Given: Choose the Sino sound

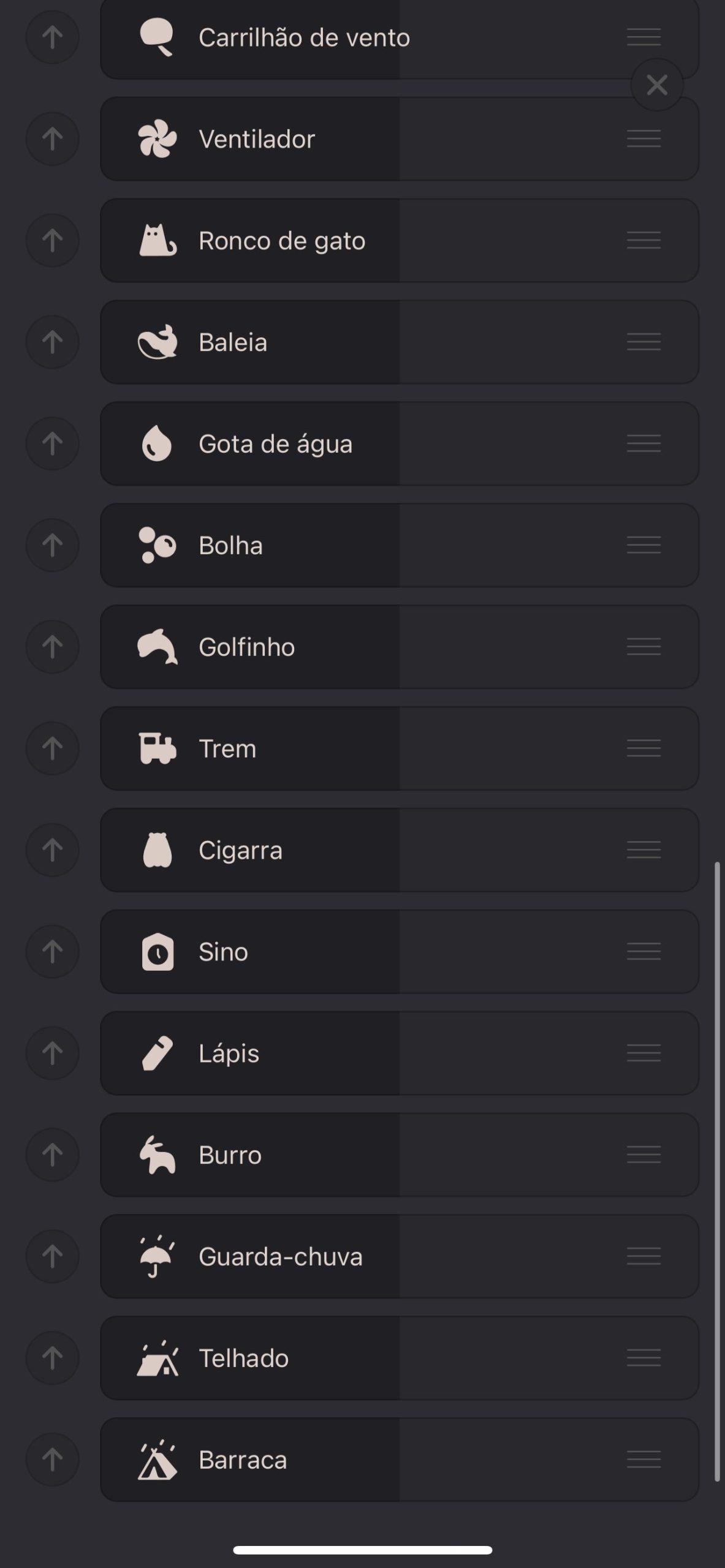Looking at the screenshot, I should pyautogui.click(x=400, y=952).
